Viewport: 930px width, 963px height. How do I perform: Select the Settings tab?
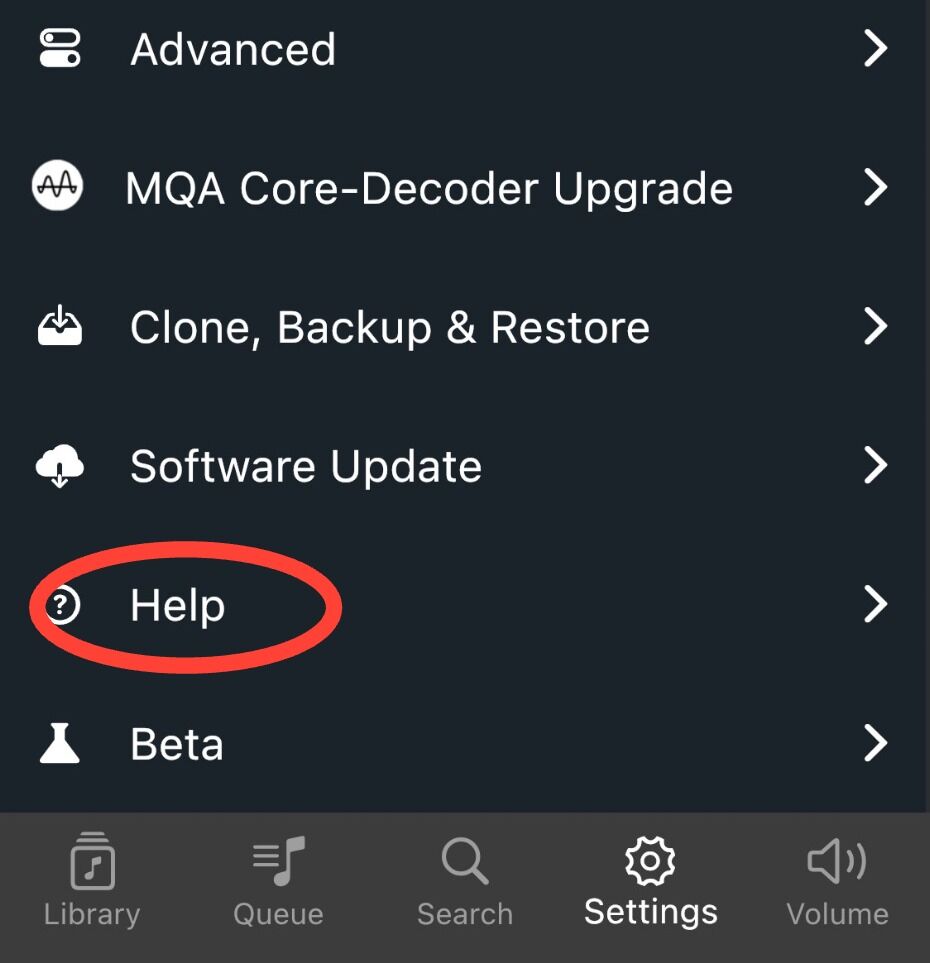point(651,880)
